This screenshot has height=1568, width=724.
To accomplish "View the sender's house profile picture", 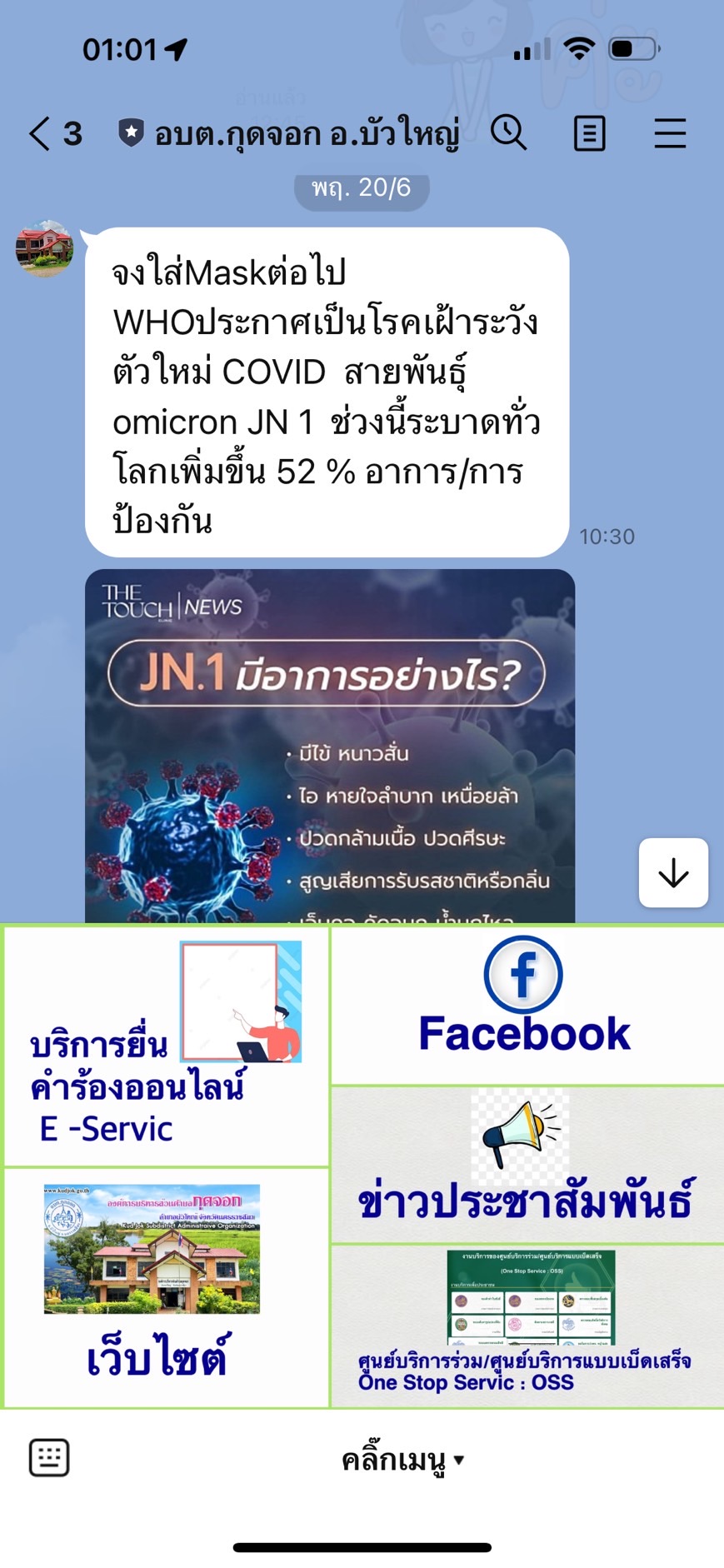I will coord(45,248).
